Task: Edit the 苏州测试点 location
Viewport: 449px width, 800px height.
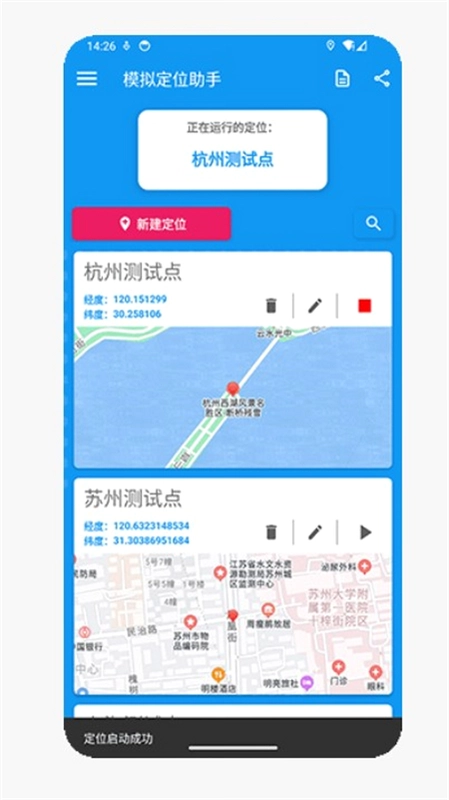Action: pos(315,532)
